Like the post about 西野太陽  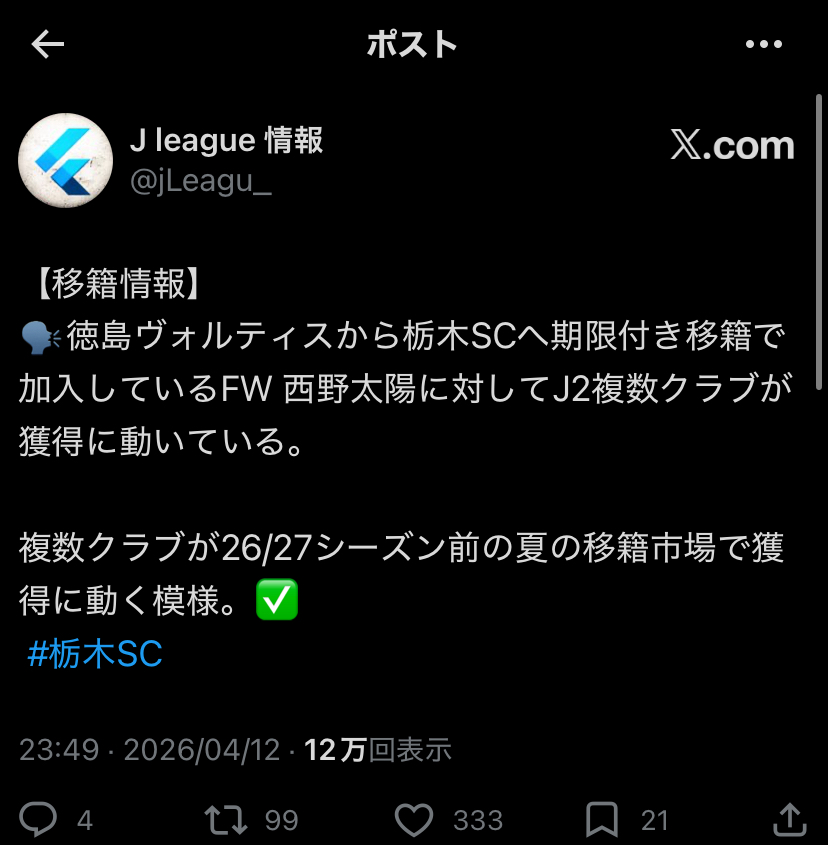tap(413, 820)
